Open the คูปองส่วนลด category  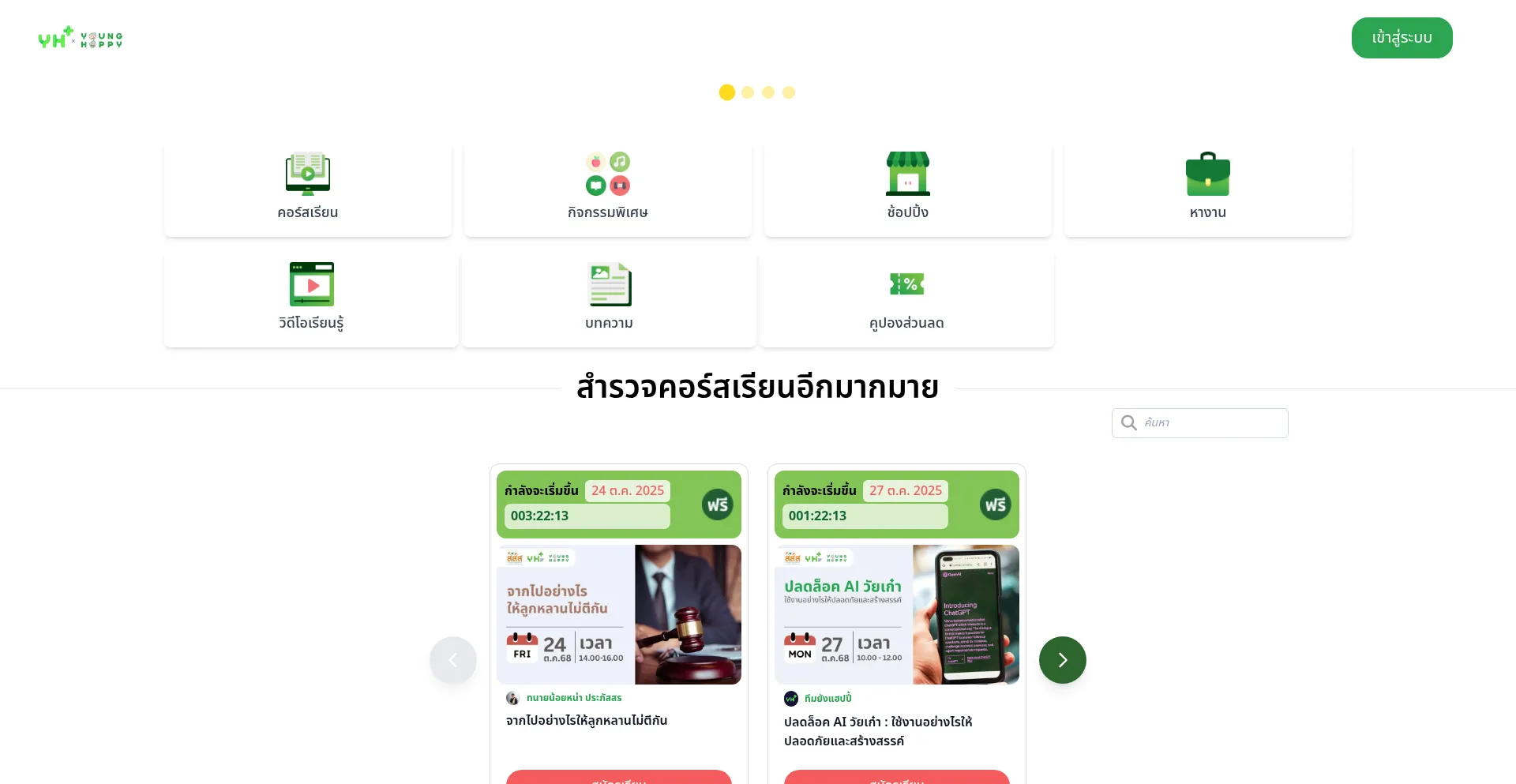click(906, 298)
